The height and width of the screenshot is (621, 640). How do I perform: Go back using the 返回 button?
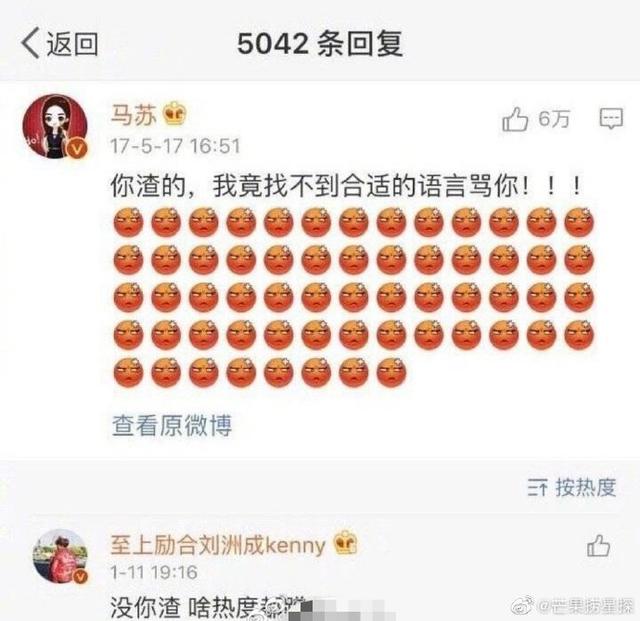coord(60,43)
